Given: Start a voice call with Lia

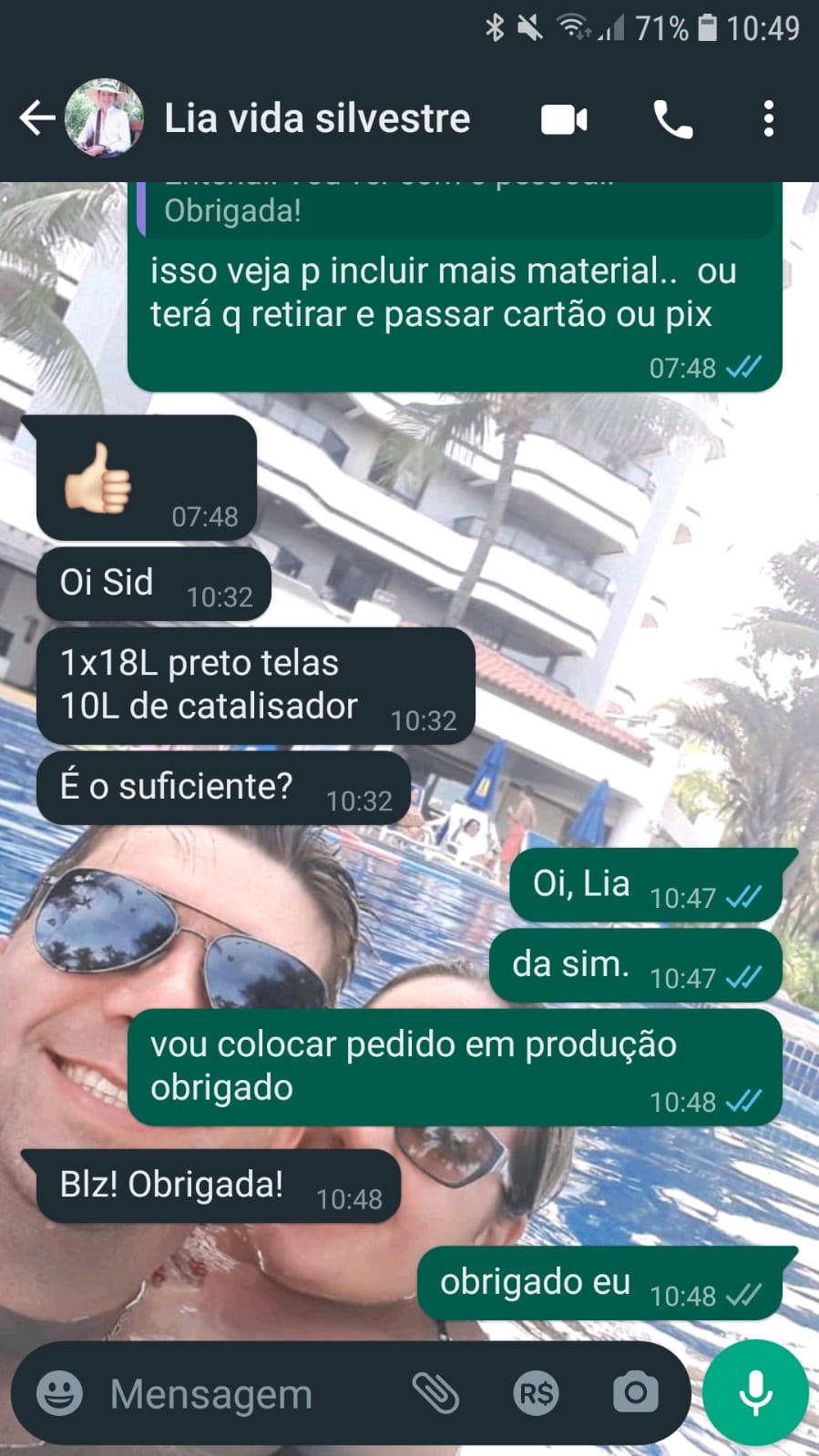Looking at the screenshot, I should 673,119.
